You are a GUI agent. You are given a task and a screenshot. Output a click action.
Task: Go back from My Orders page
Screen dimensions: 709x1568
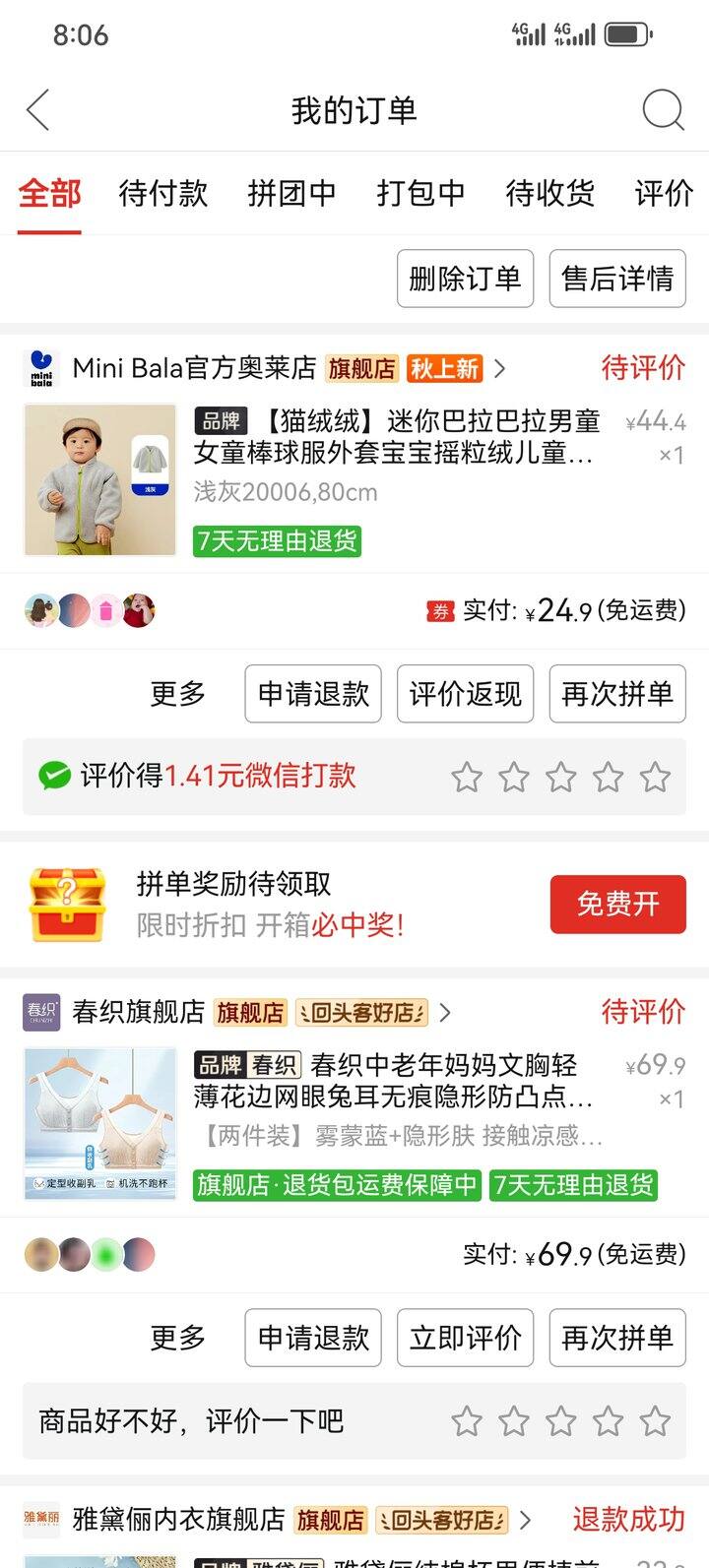(x=37, y=110)
